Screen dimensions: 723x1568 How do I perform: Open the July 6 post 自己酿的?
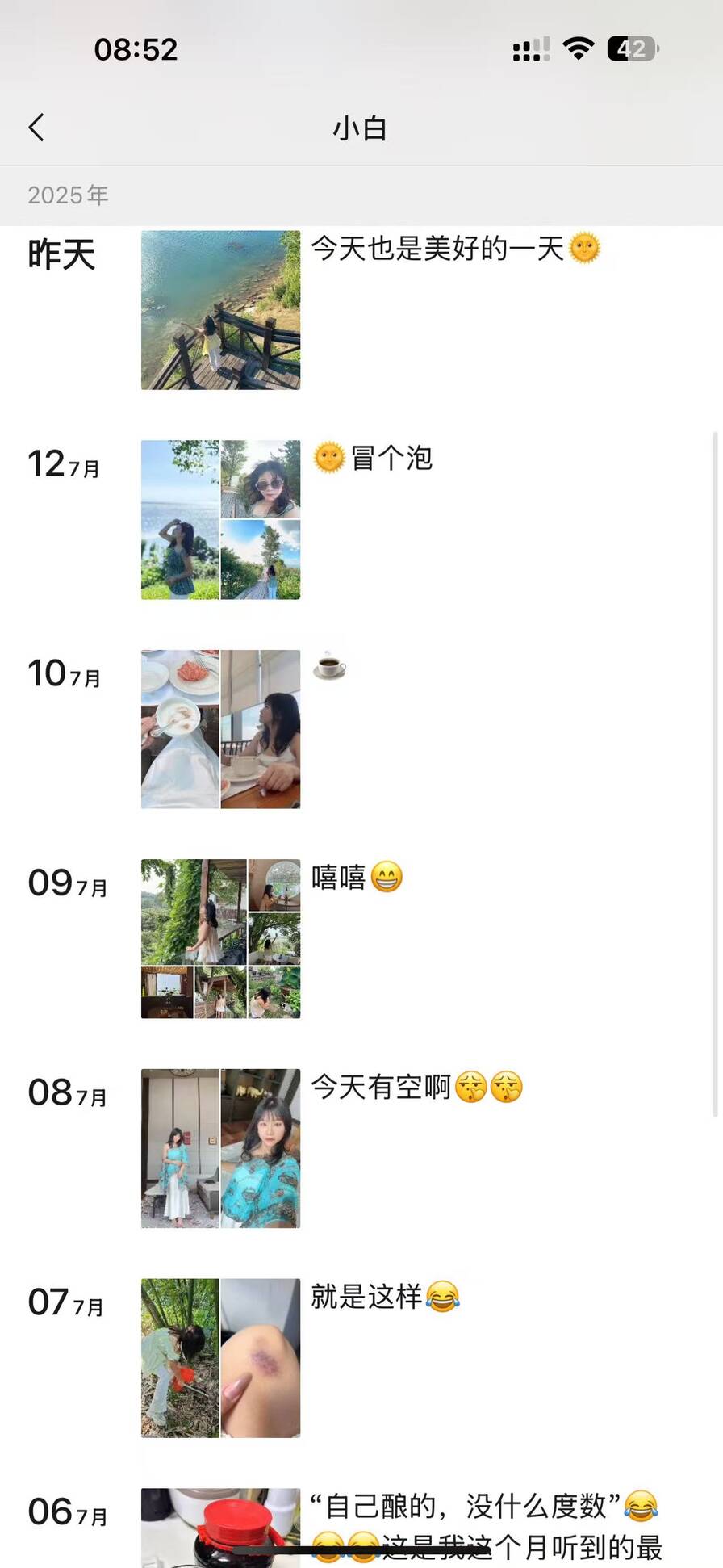(220, 1528)
